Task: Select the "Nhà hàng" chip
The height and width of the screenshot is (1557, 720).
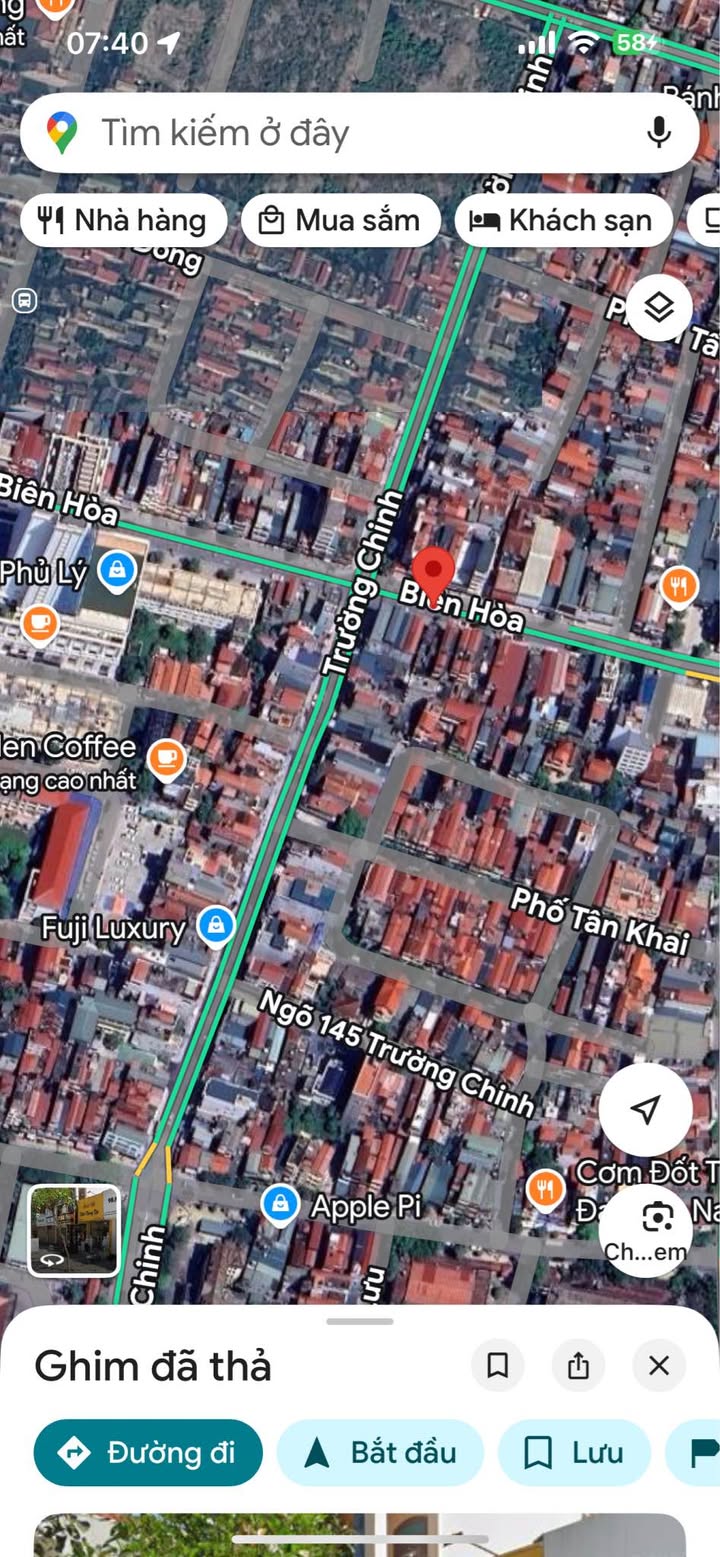Action: point(123,221)
